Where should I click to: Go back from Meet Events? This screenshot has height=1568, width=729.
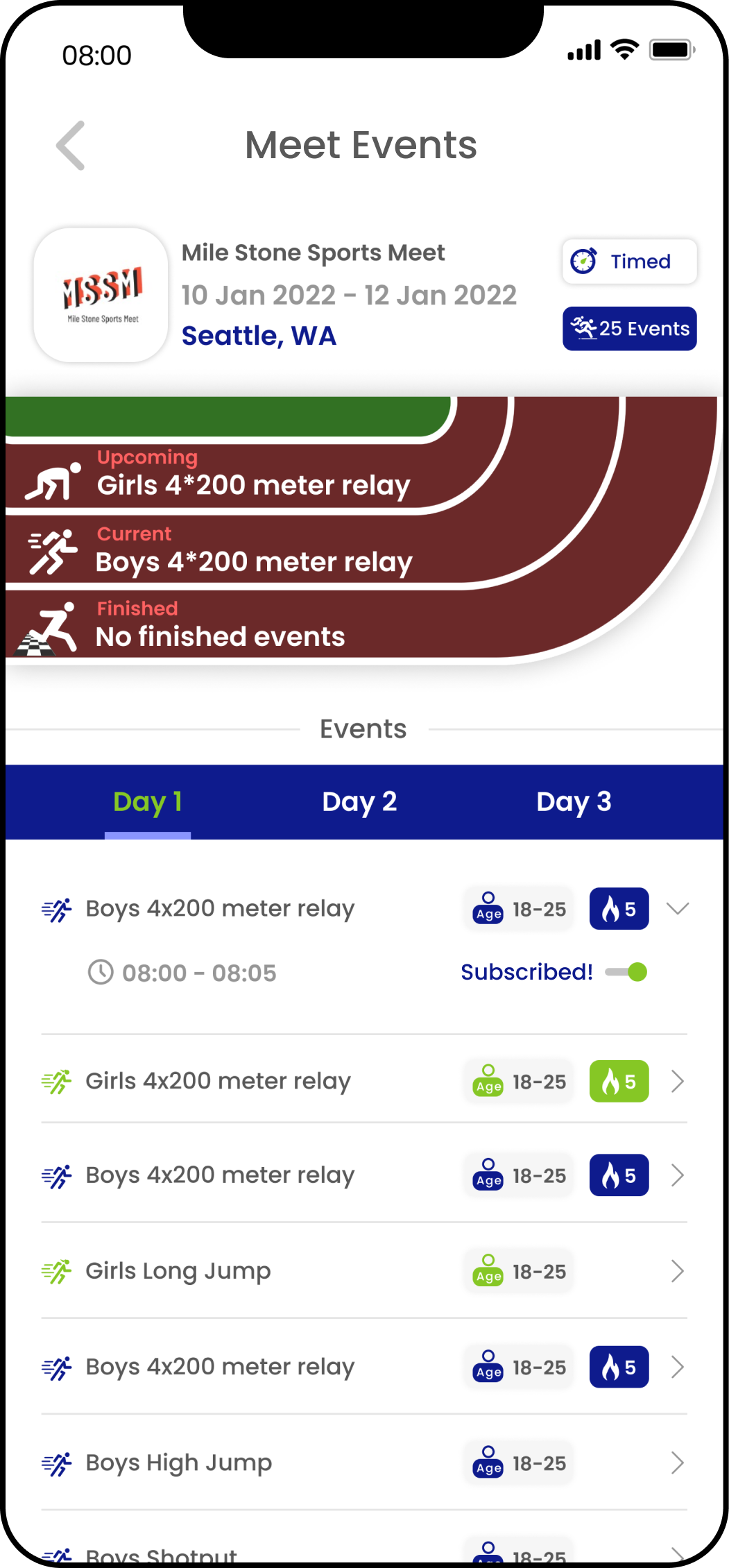[x=71, y=146]
